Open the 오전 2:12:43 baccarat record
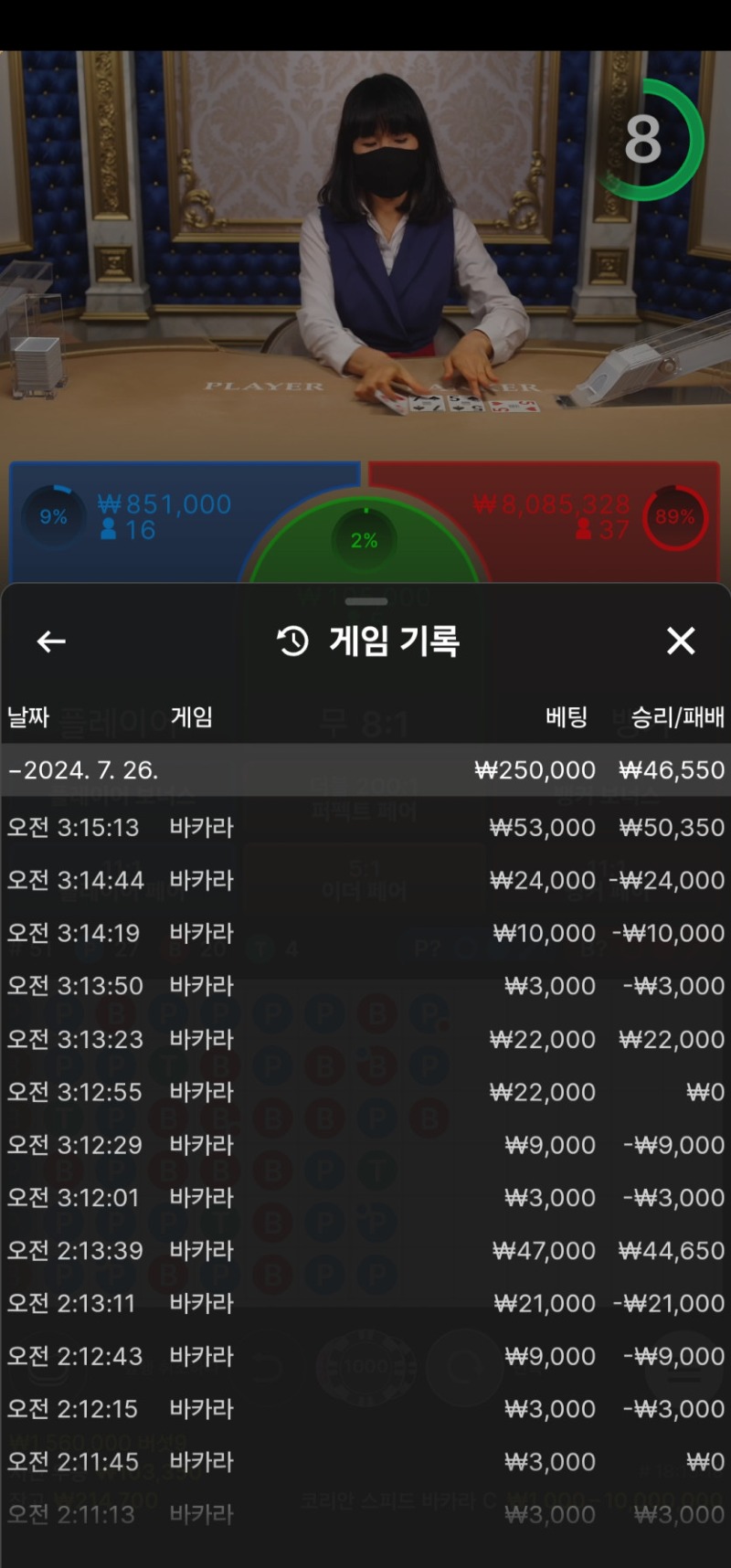 (x=365, y=1357)
